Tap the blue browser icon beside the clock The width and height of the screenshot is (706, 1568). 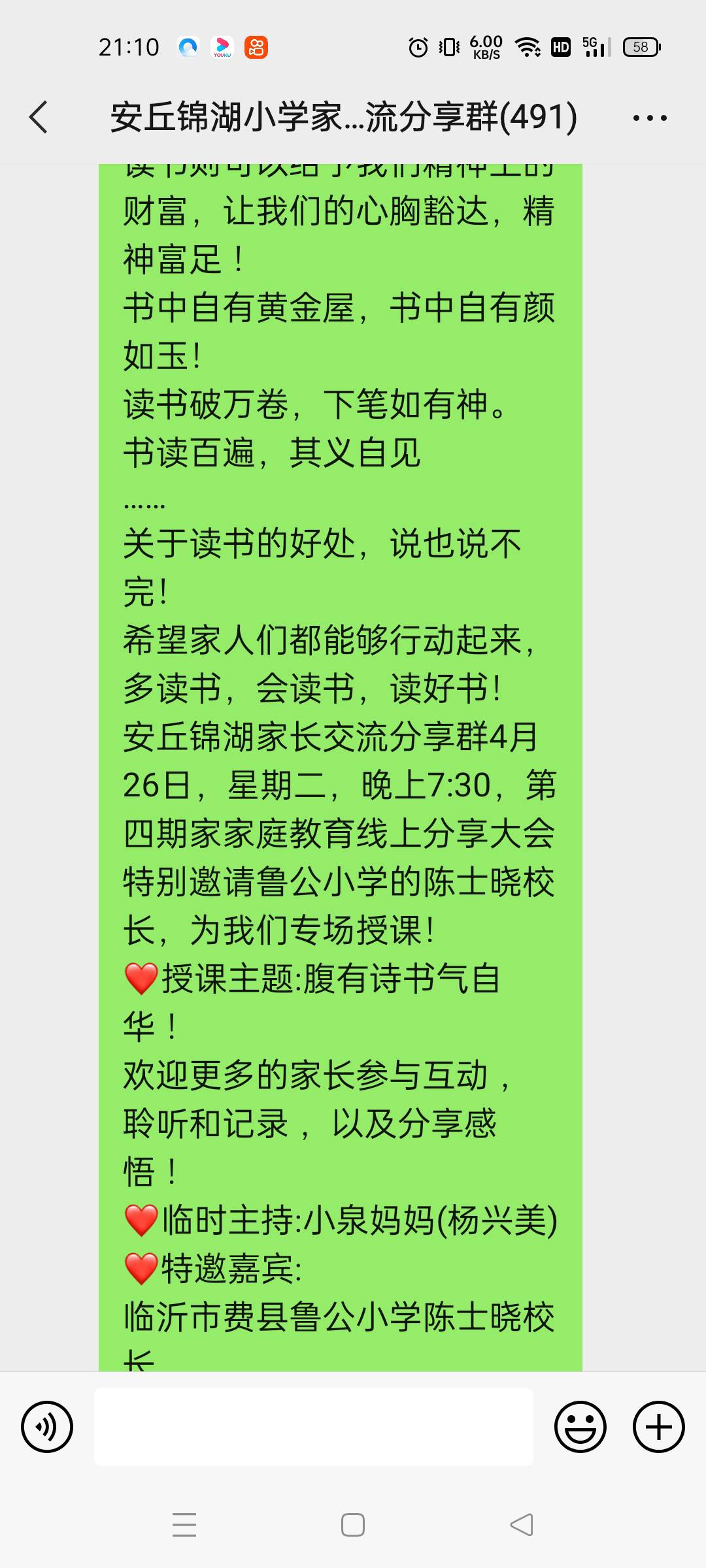coord(188,46)
